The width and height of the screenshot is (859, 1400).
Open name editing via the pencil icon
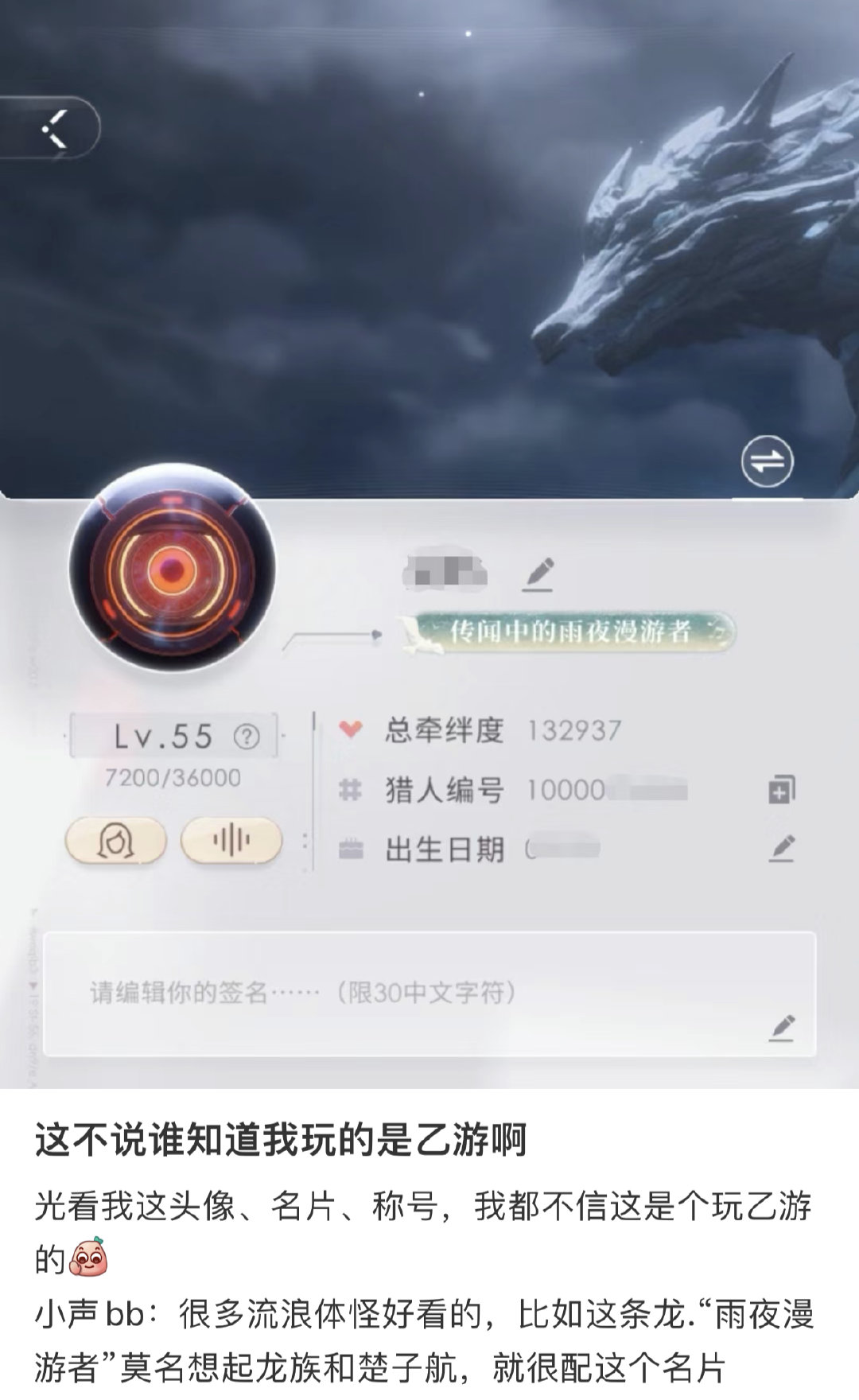539,574
